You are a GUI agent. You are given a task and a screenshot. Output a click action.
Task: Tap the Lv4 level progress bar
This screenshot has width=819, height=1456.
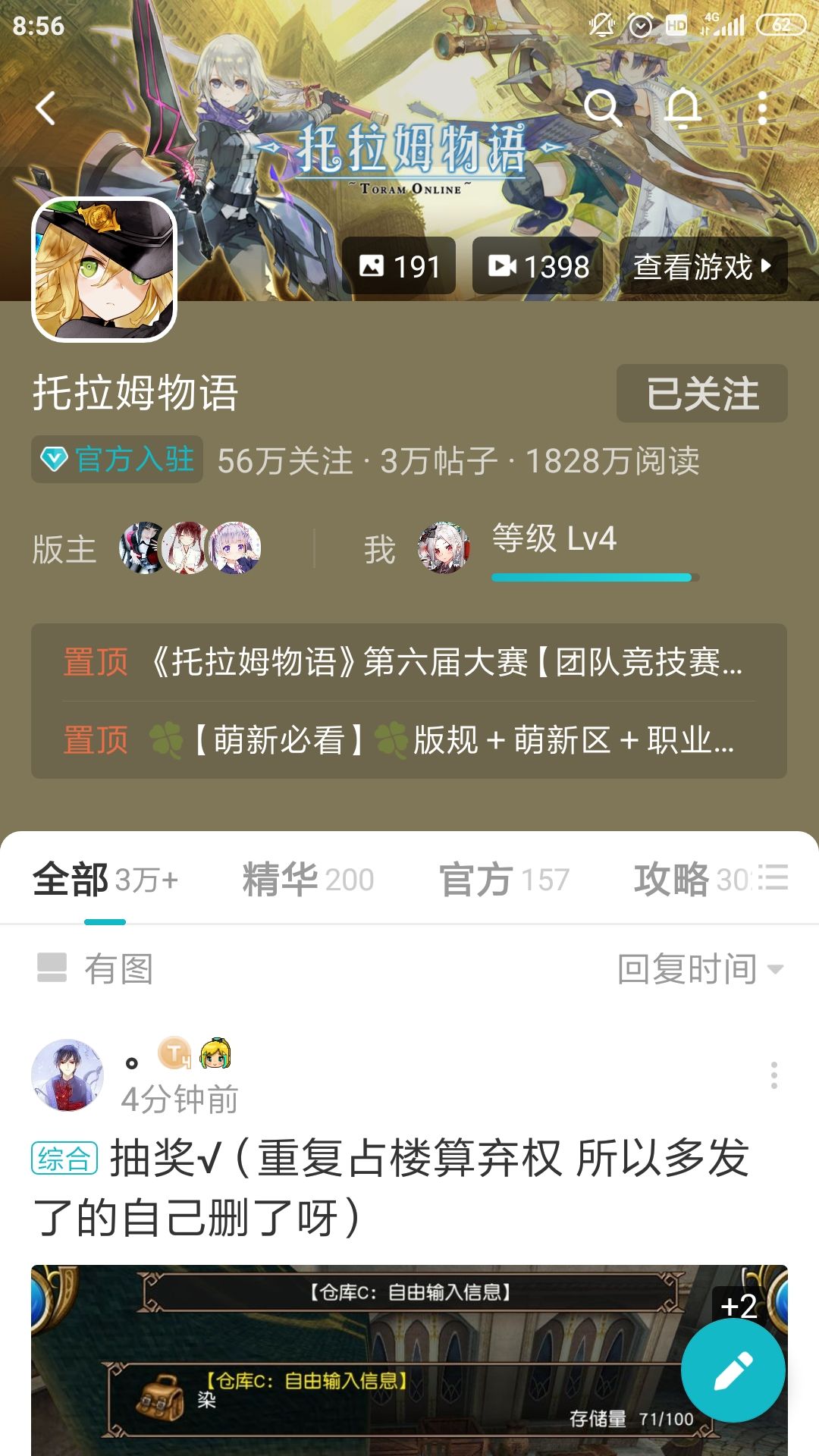[591, 576]
